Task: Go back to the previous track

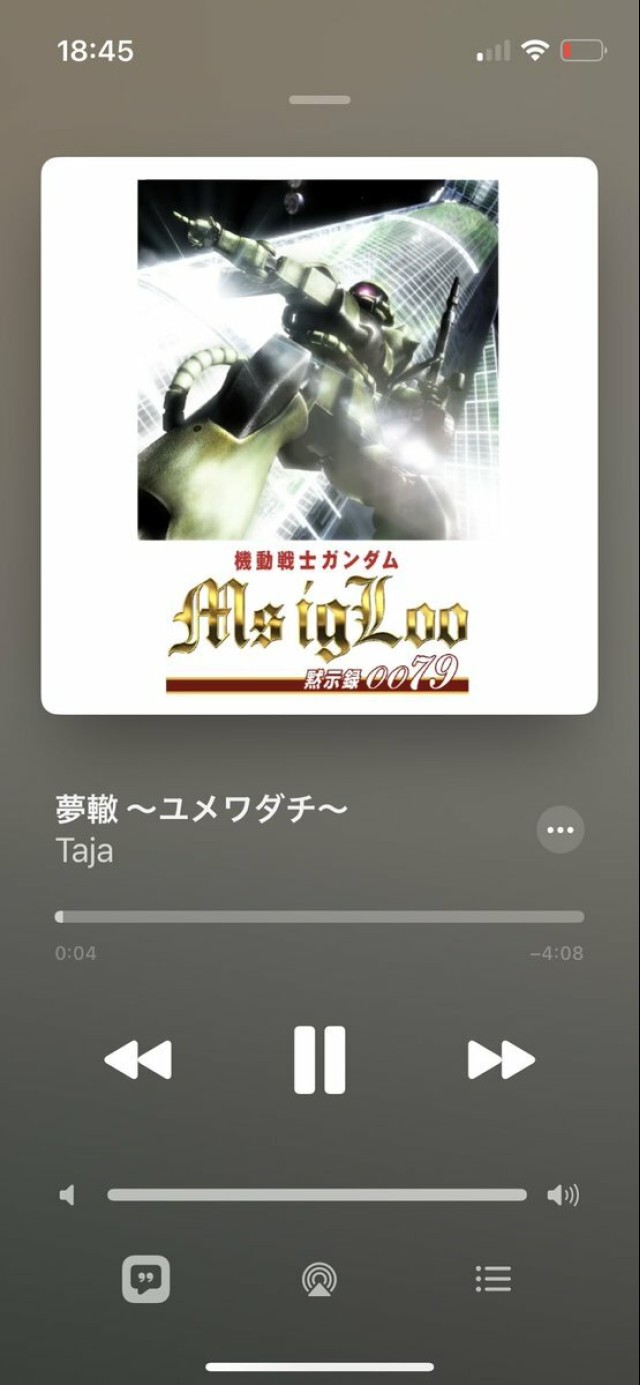Action: (138, 1060)
